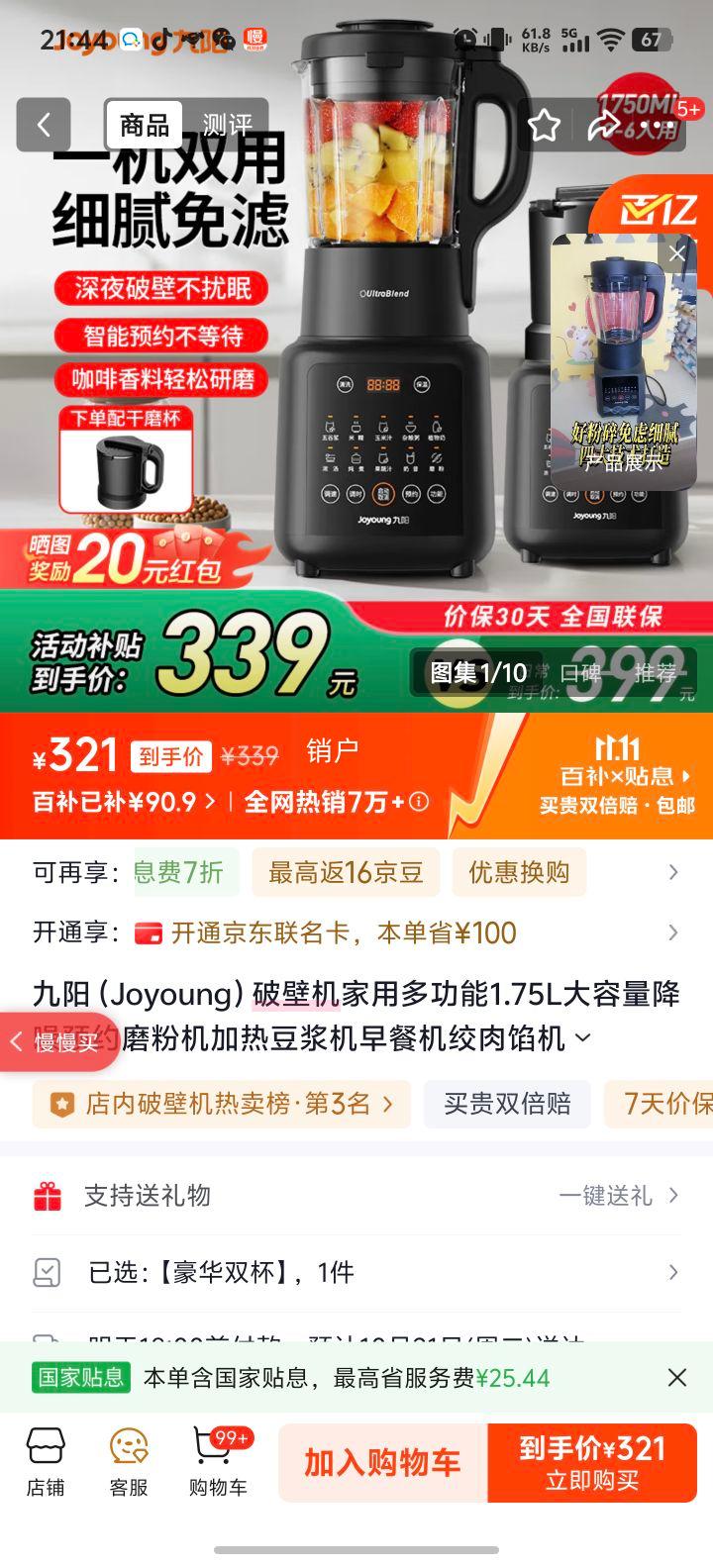Open 店内破壁机热卖榜 ranking chip
This screenshot has height=1568, width=713.
[222, 1104]
